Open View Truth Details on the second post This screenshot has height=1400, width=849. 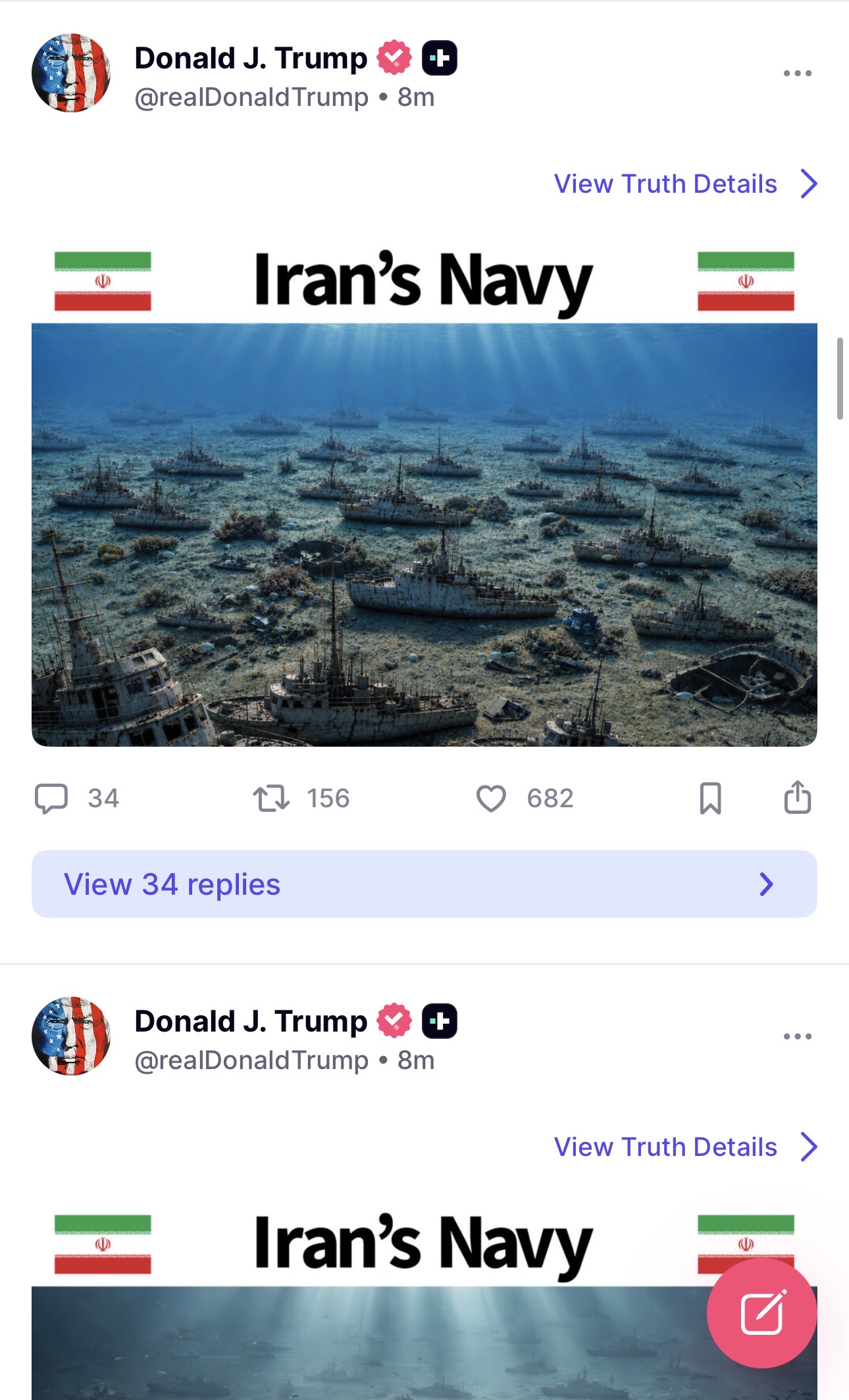[x=686, y=1147]
